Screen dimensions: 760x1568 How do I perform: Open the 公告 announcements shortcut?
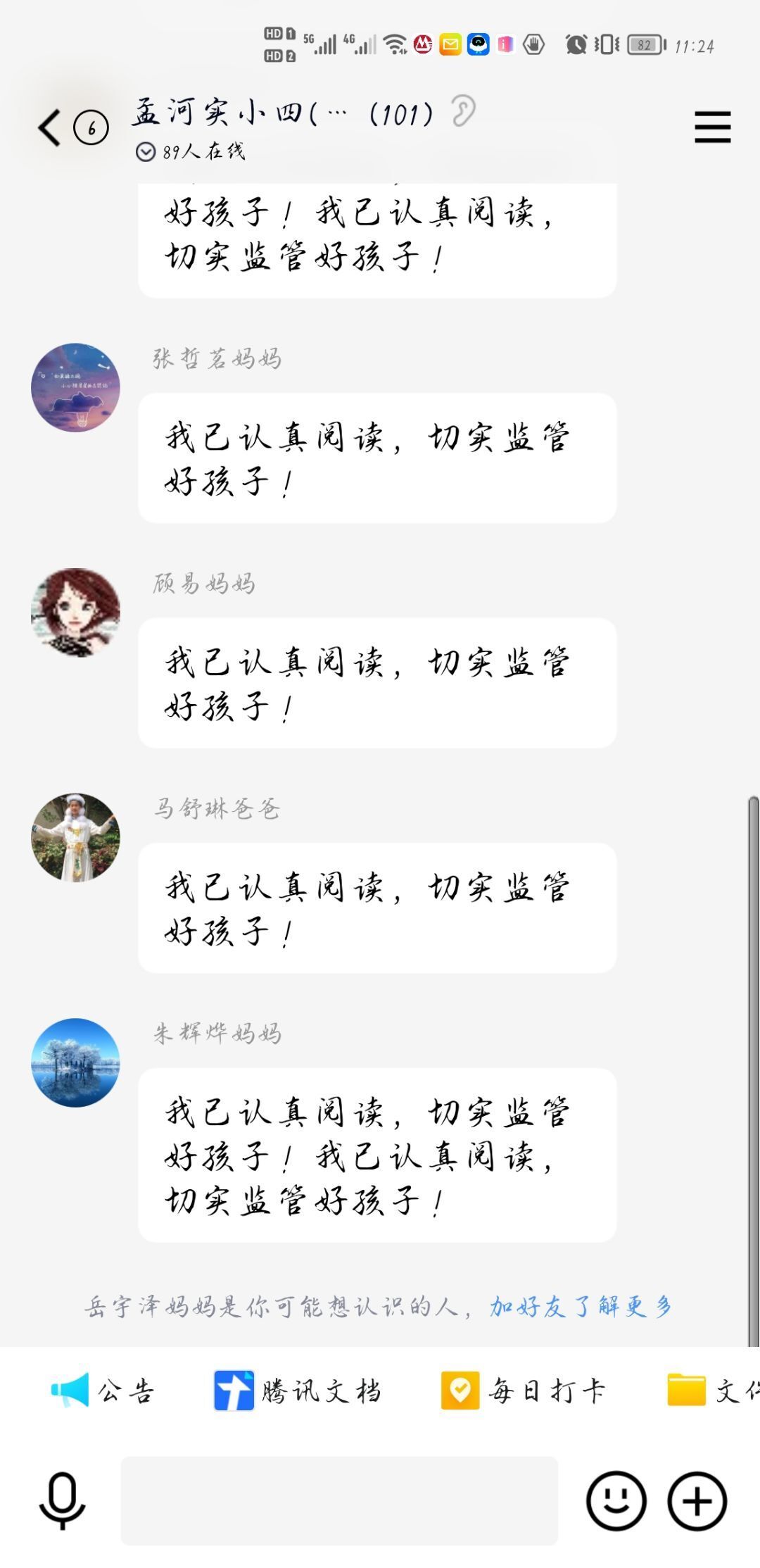tap(102, 1391)
